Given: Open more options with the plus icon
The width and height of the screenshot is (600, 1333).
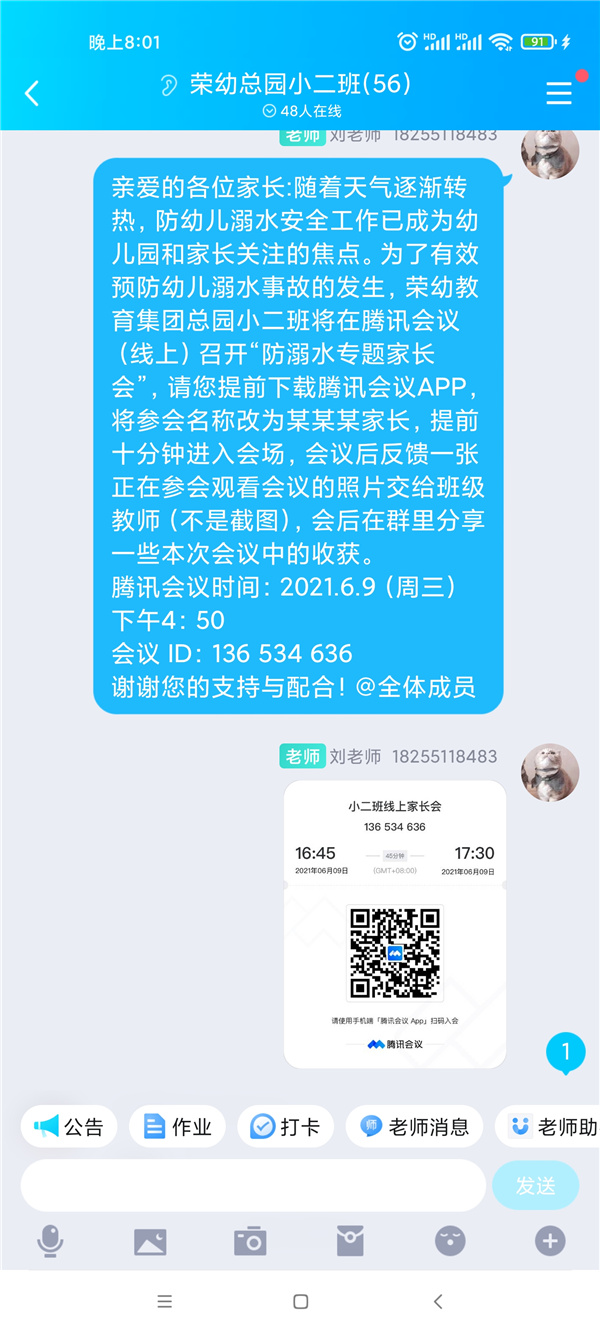Looking at the screenshot, I should (x=550, y=1241).
